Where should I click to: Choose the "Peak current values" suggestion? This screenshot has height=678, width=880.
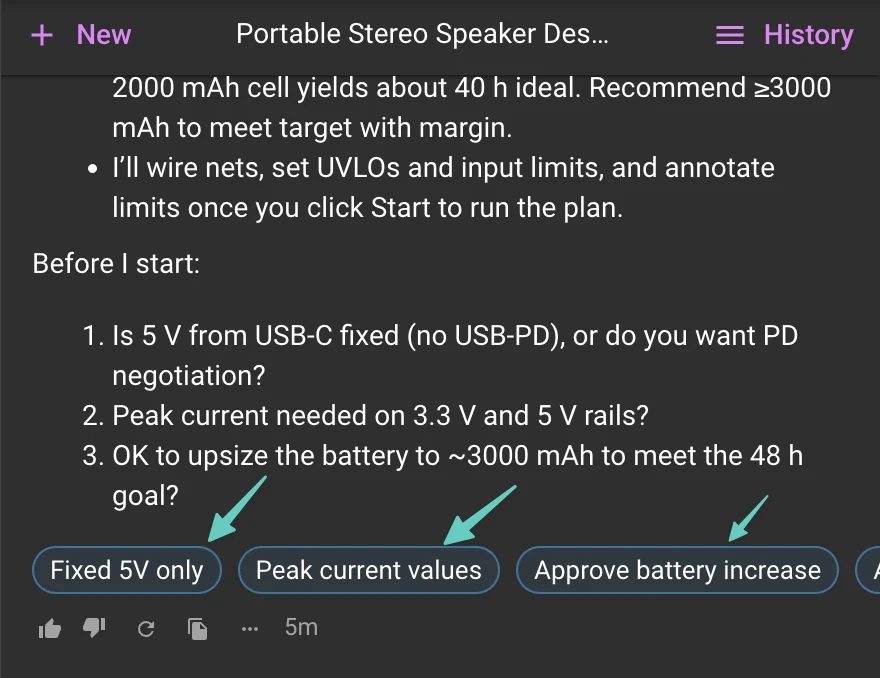[368, 570]
